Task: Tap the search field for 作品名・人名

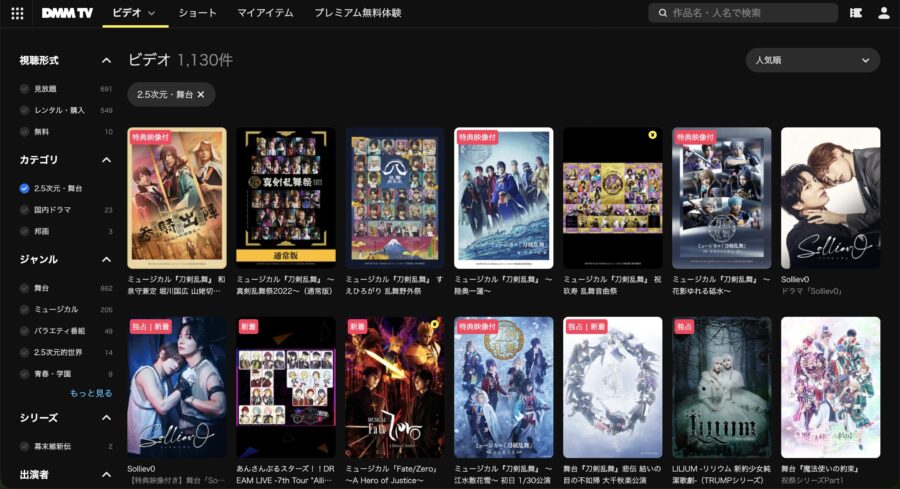Action: click(743, 13)
